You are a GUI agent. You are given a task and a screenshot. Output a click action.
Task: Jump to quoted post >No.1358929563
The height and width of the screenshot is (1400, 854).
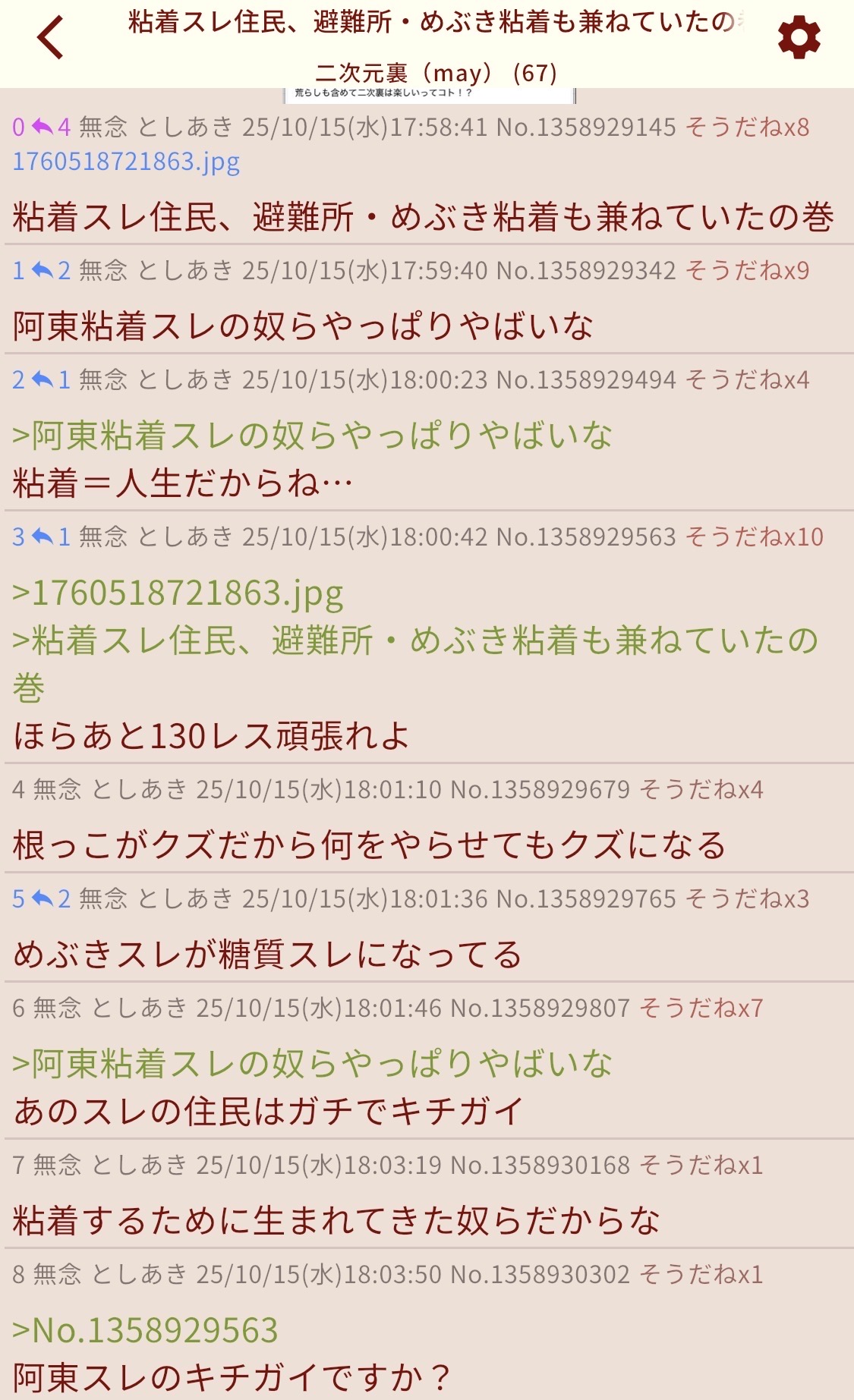146,1331
